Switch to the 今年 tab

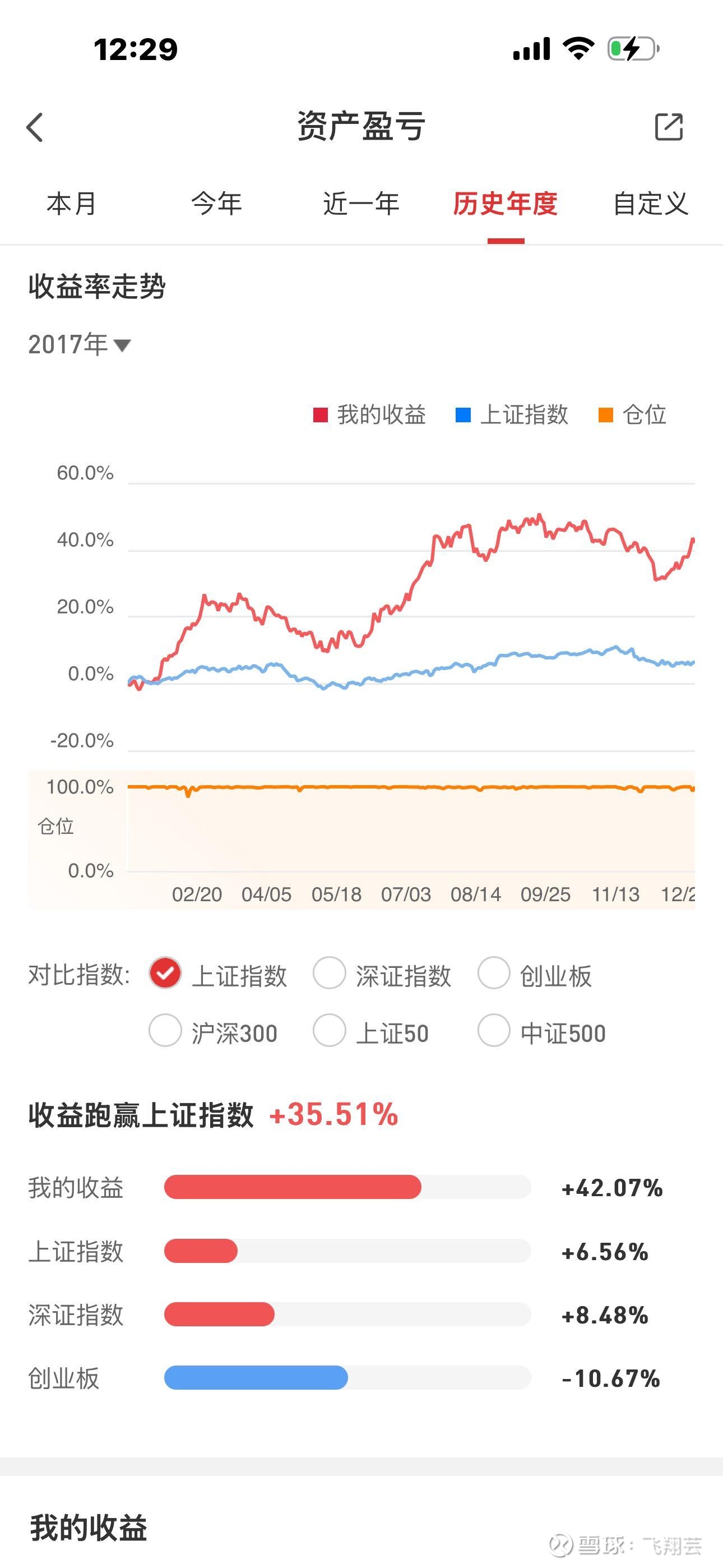tap(216, 204)
